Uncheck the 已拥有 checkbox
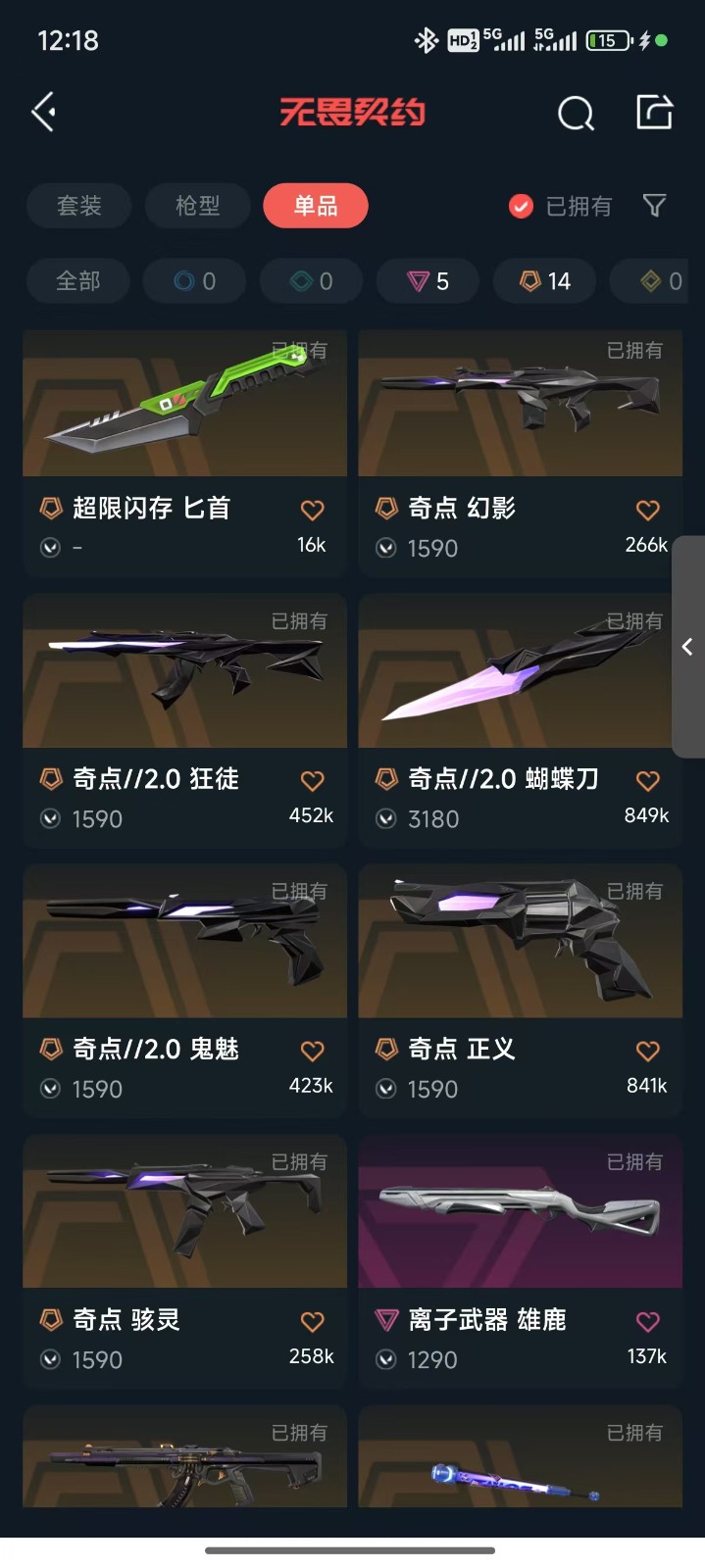The height and width of the screenshot is (1568, 705). [x=521, y=206]
